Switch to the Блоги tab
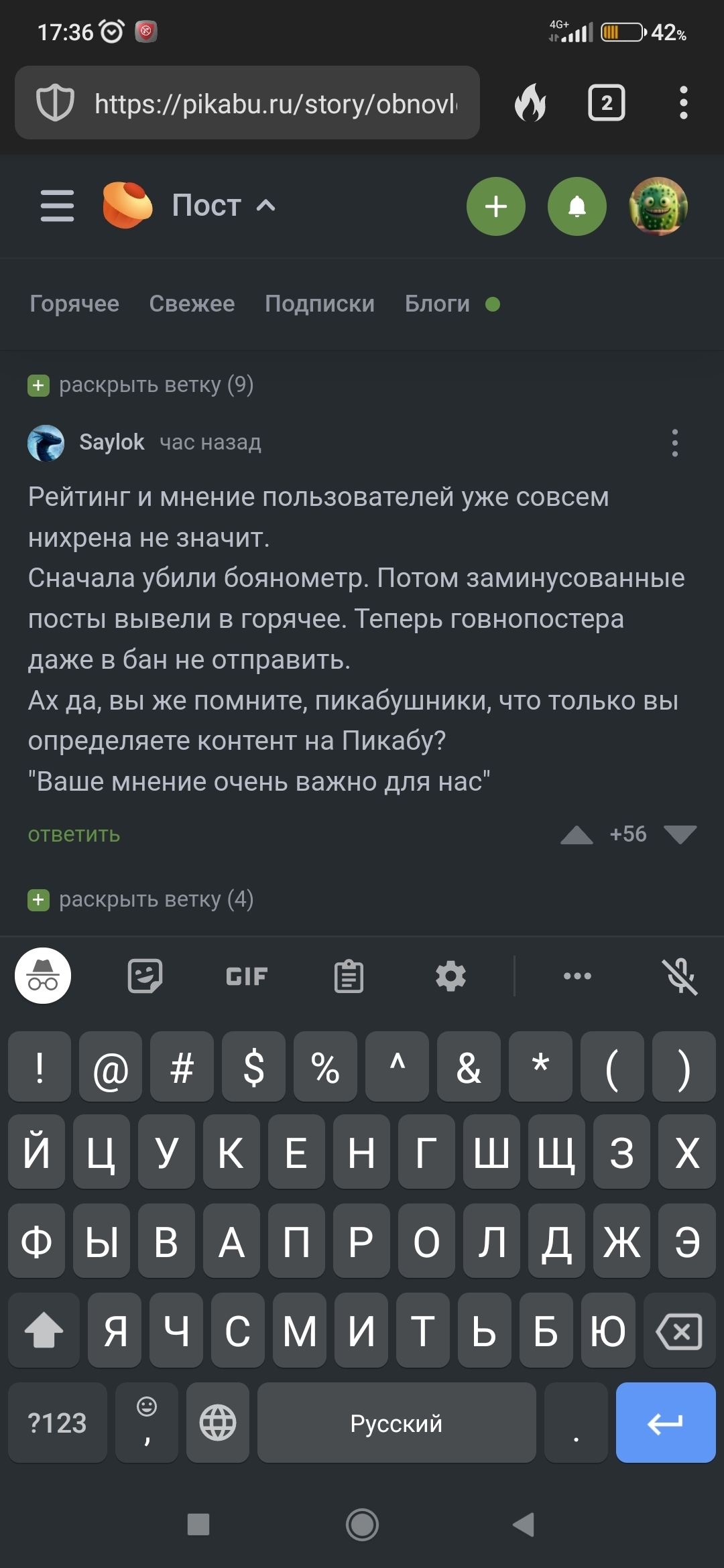 [437, 304]
